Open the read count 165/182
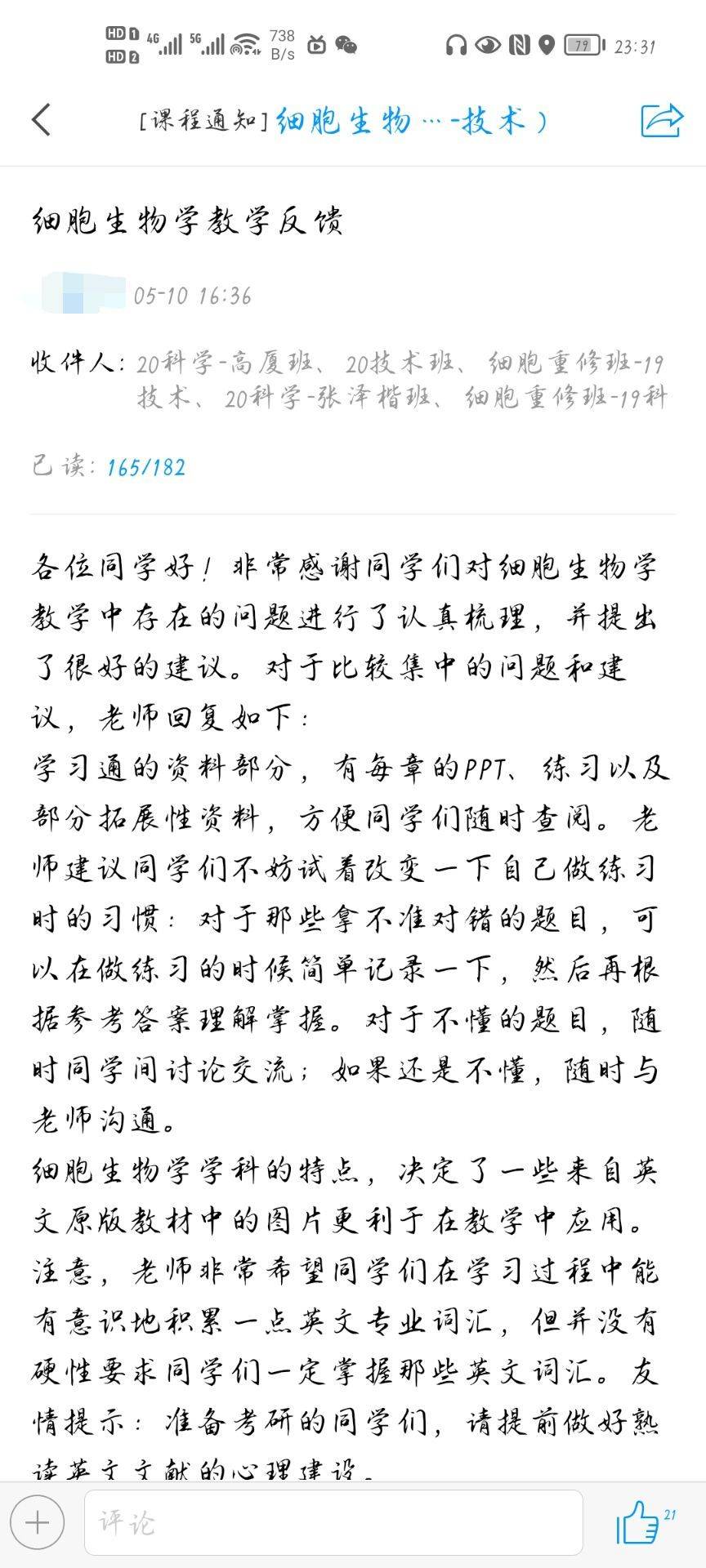 click(x=145, y=467)
